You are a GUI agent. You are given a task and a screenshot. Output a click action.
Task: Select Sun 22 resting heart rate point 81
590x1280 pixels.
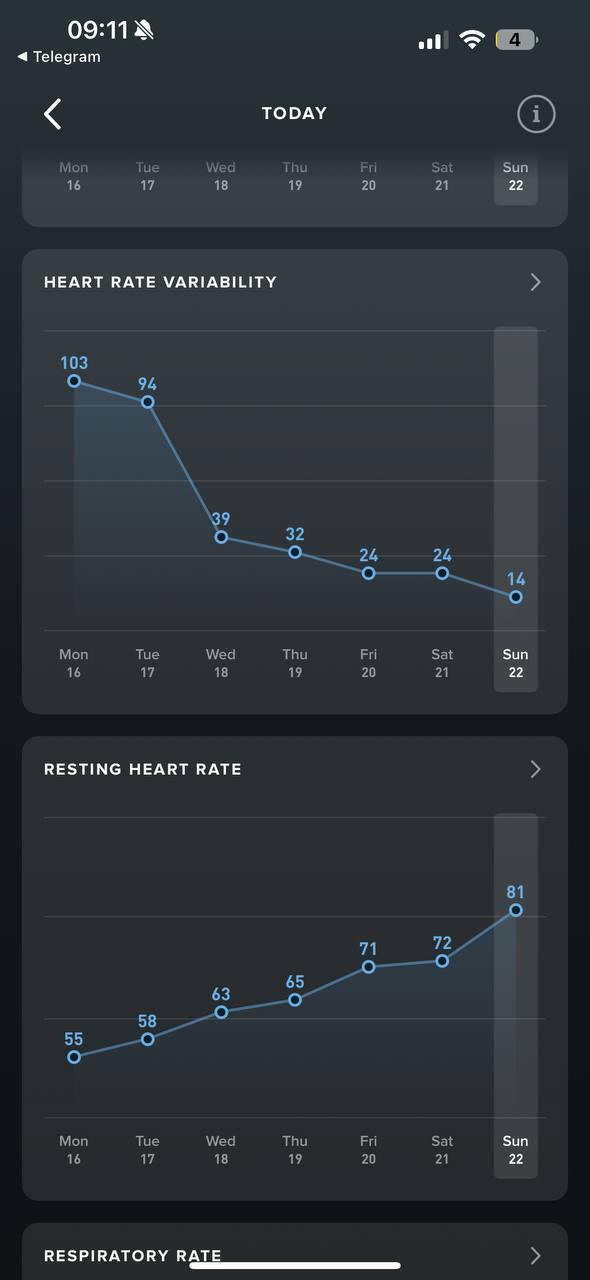pos(516,910)
